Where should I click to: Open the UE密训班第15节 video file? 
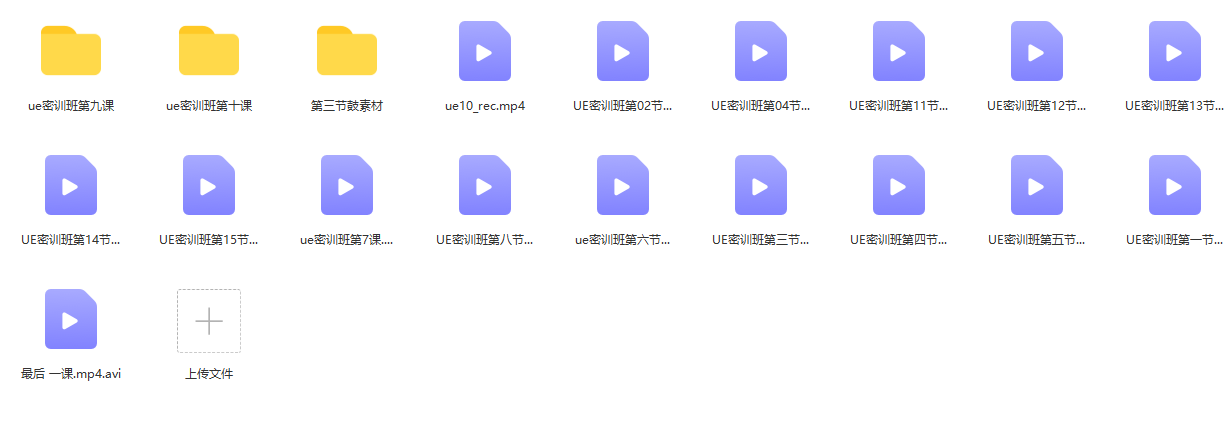coord(209,186)
